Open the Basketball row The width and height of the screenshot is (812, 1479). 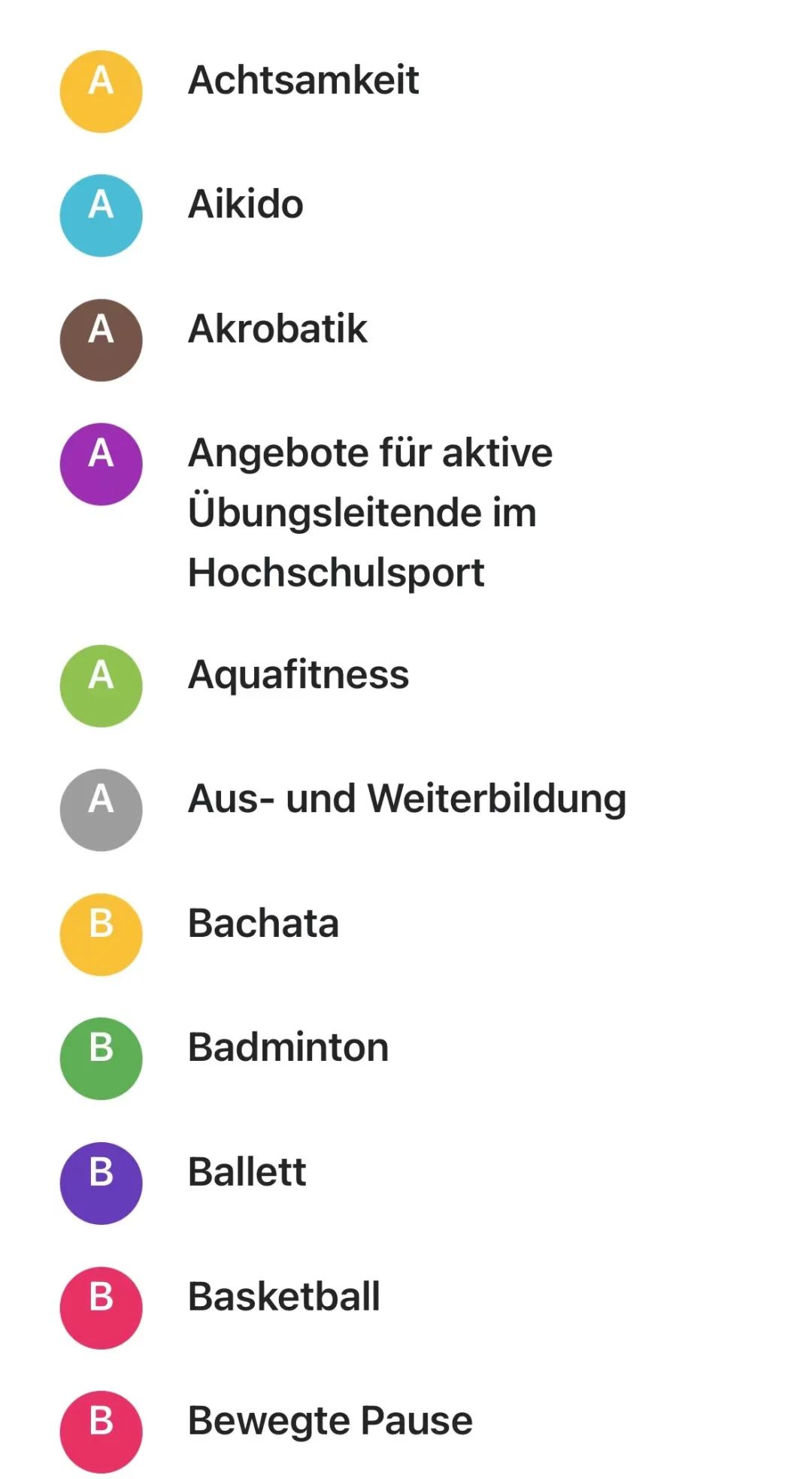(283, 1297)
